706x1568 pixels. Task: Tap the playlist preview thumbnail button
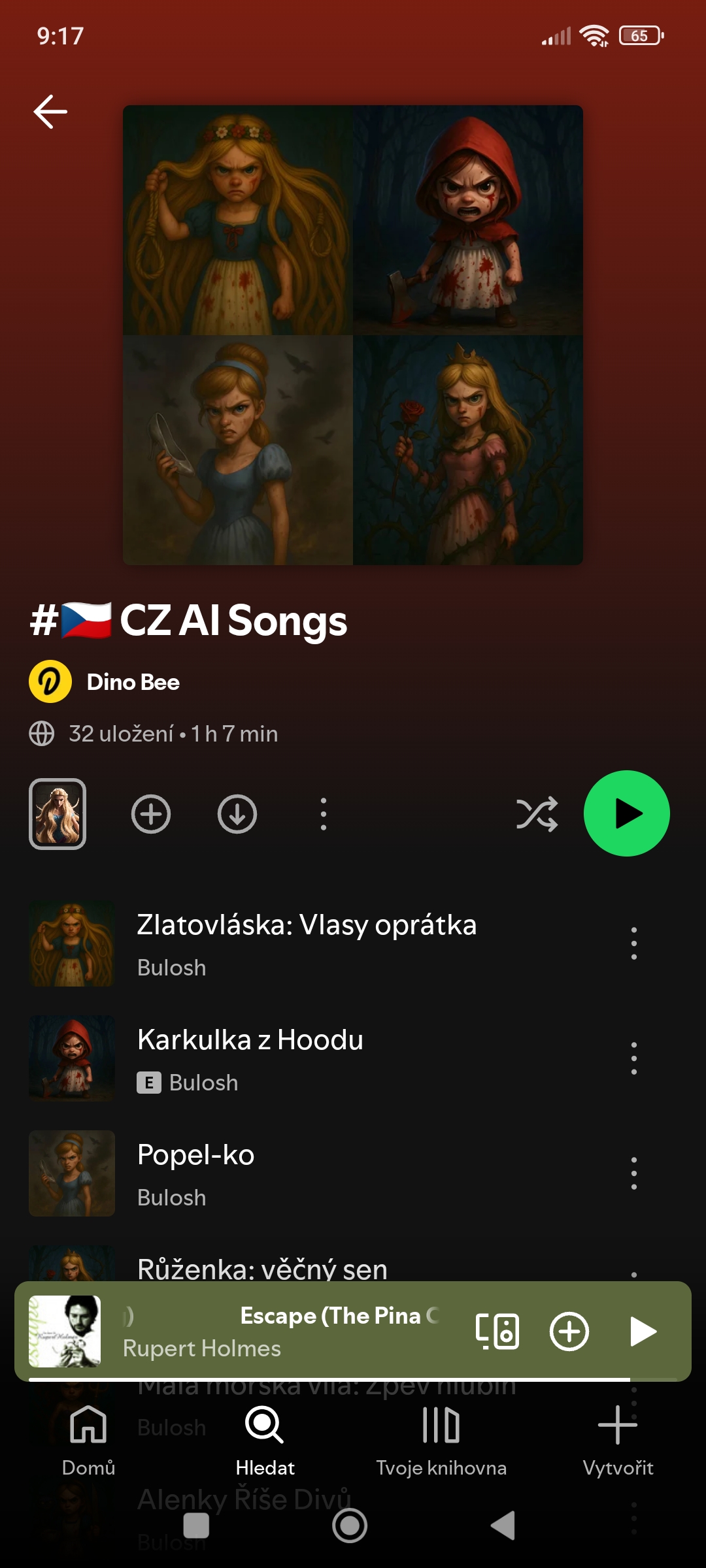click(58, 814)
